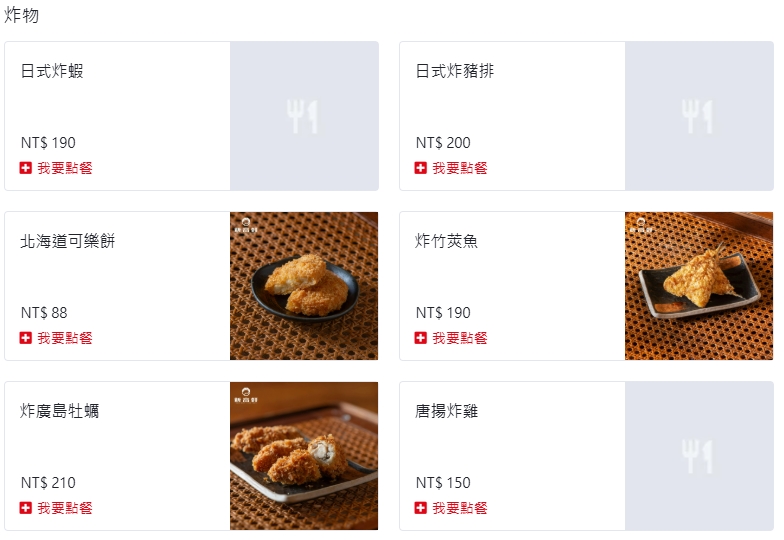This screenshot has width=784, height=540.
Task: Open the 北海道可樂餅 food photo
Action: pos(304,286)
